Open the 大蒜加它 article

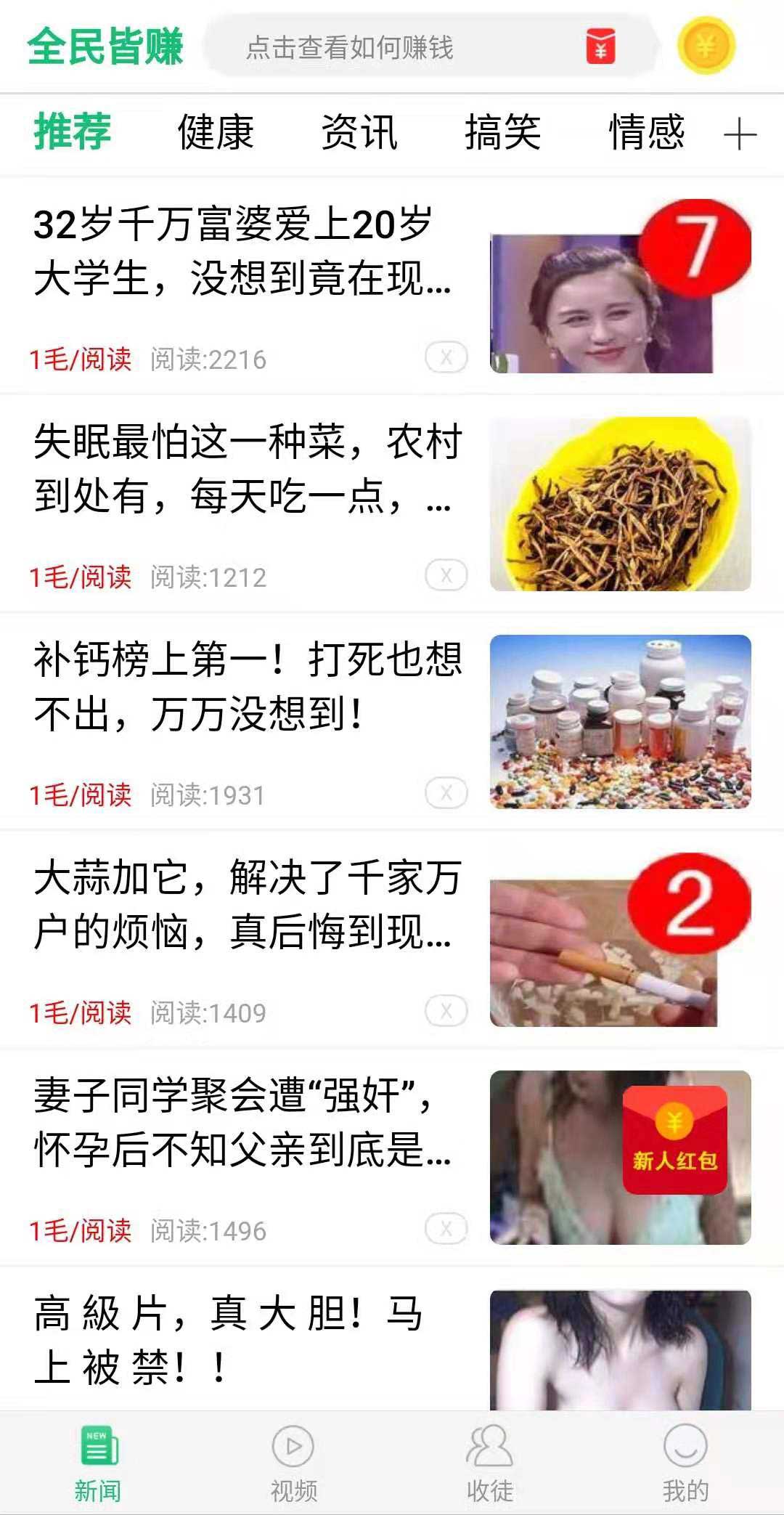(392, 940)
